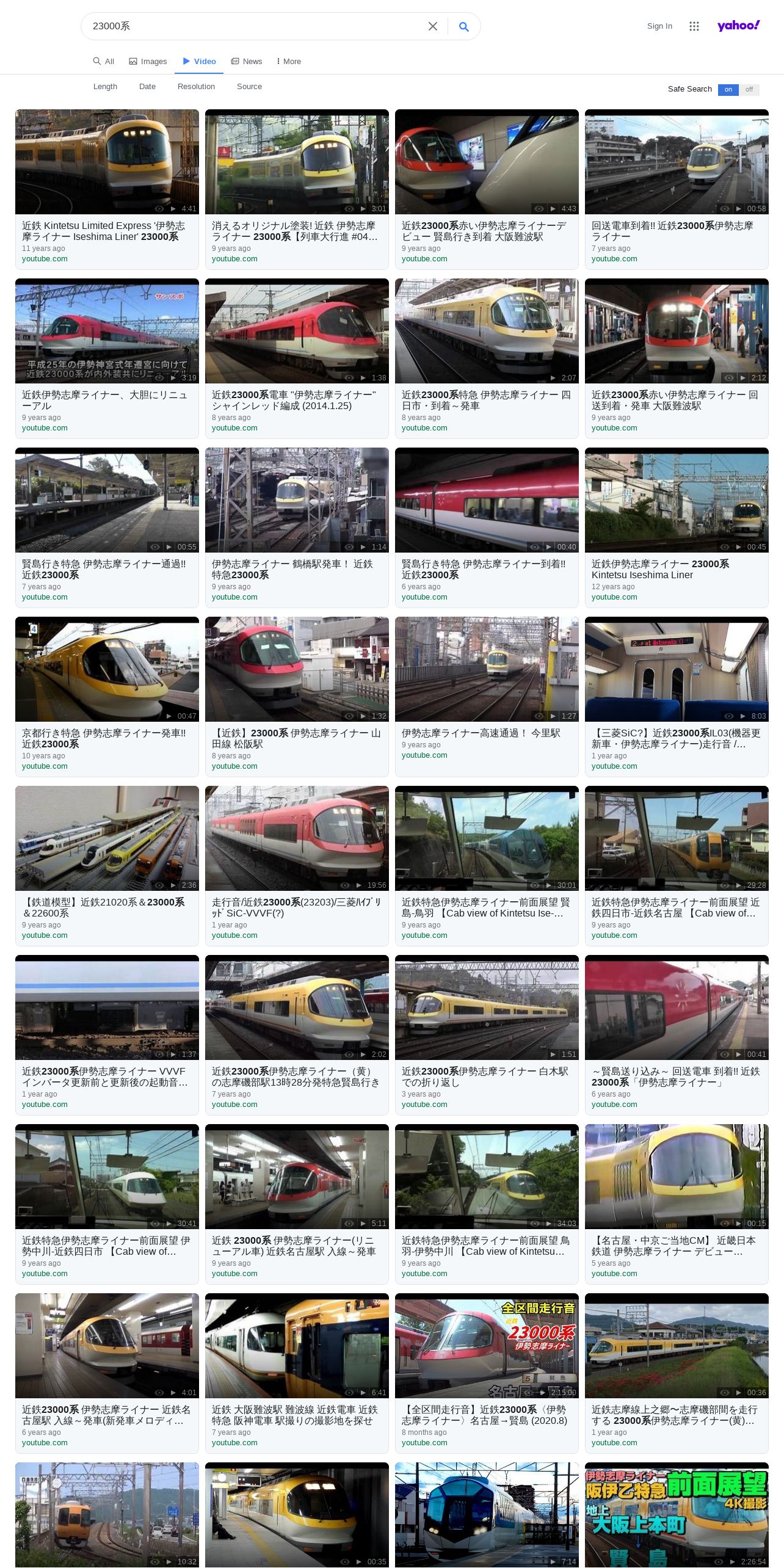Clear the search query text

[x=433, y=26]
